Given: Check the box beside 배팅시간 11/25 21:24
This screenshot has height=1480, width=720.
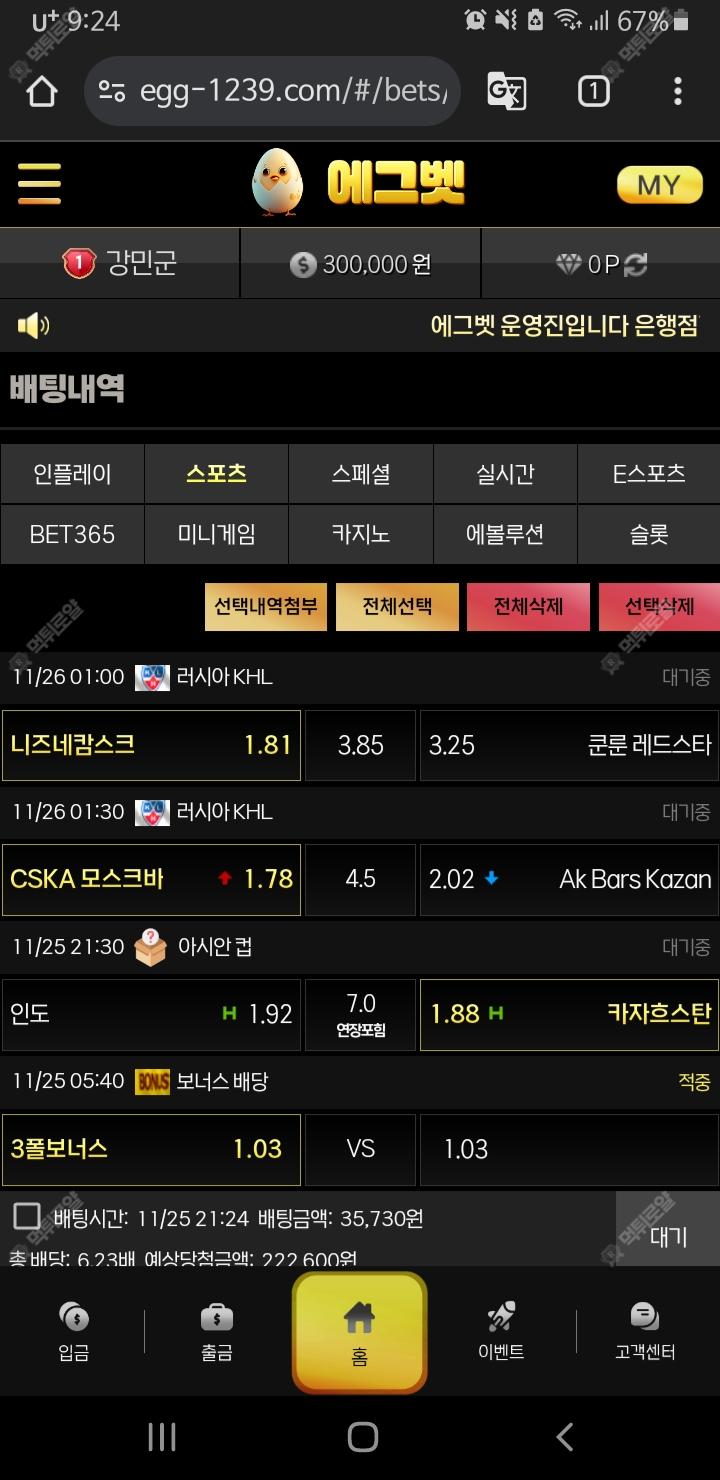Looking at the screenshot, I should 27,1217.
